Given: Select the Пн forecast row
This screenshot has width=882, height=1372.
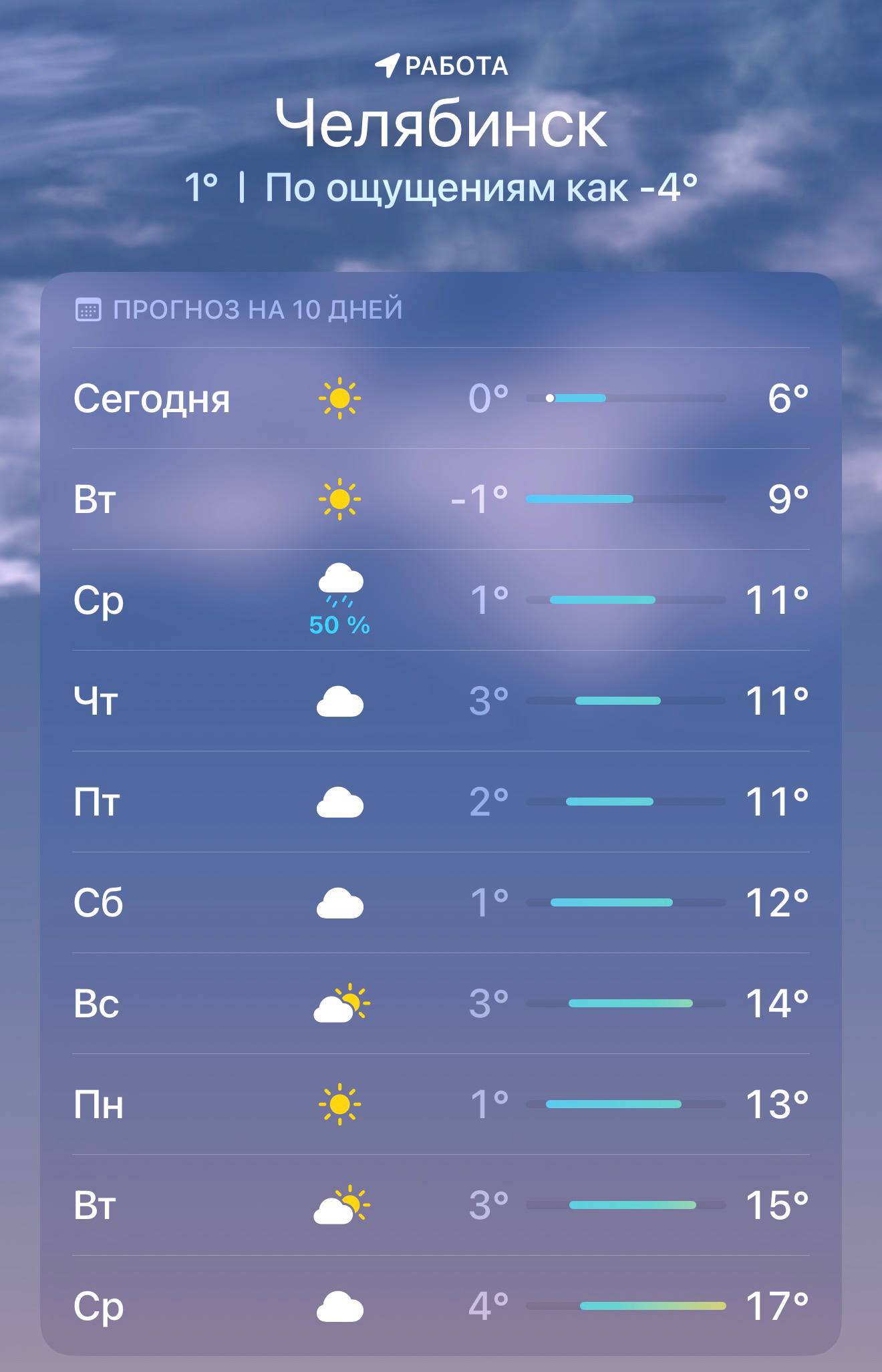Looking at the screenshot, I should (441, 1104).
